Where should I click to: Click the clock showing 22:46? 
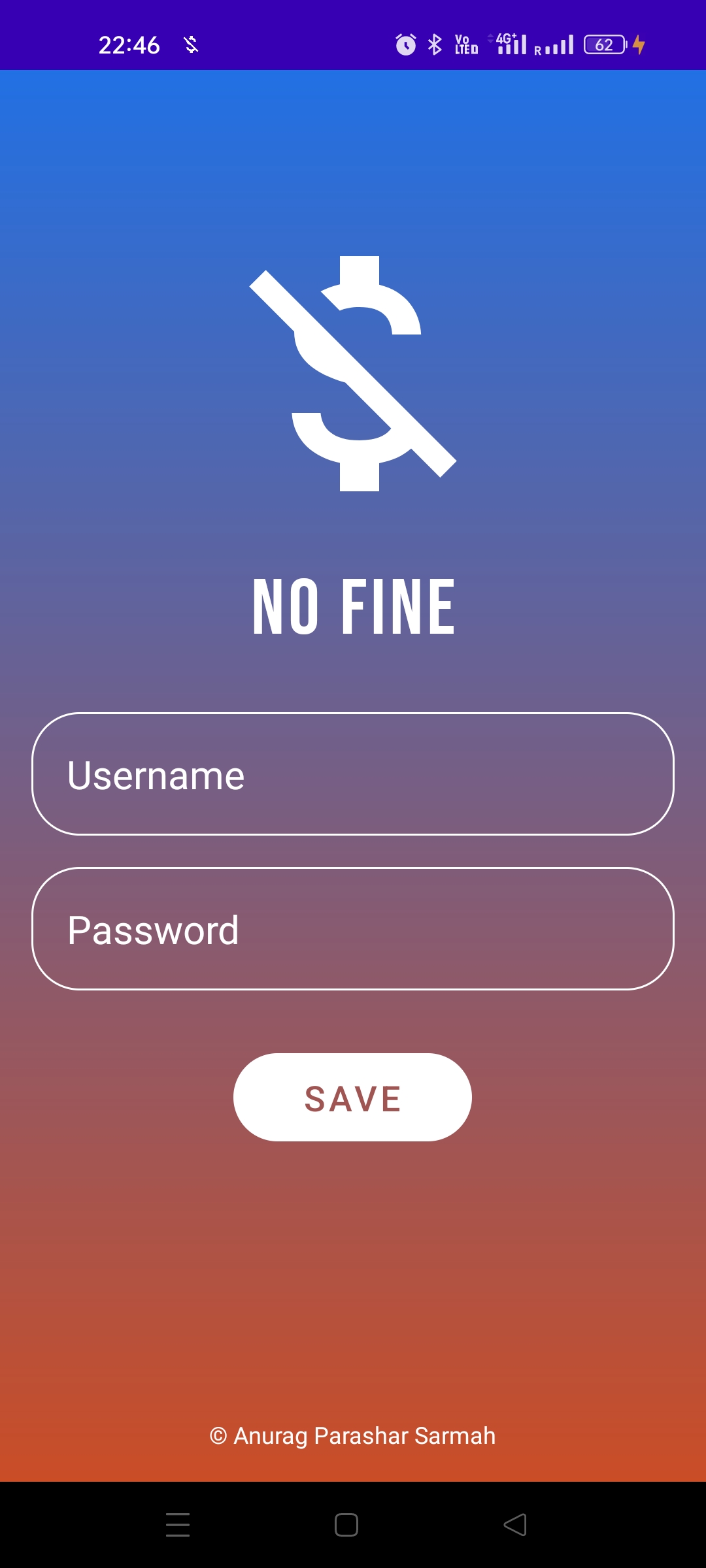point(129,45)
